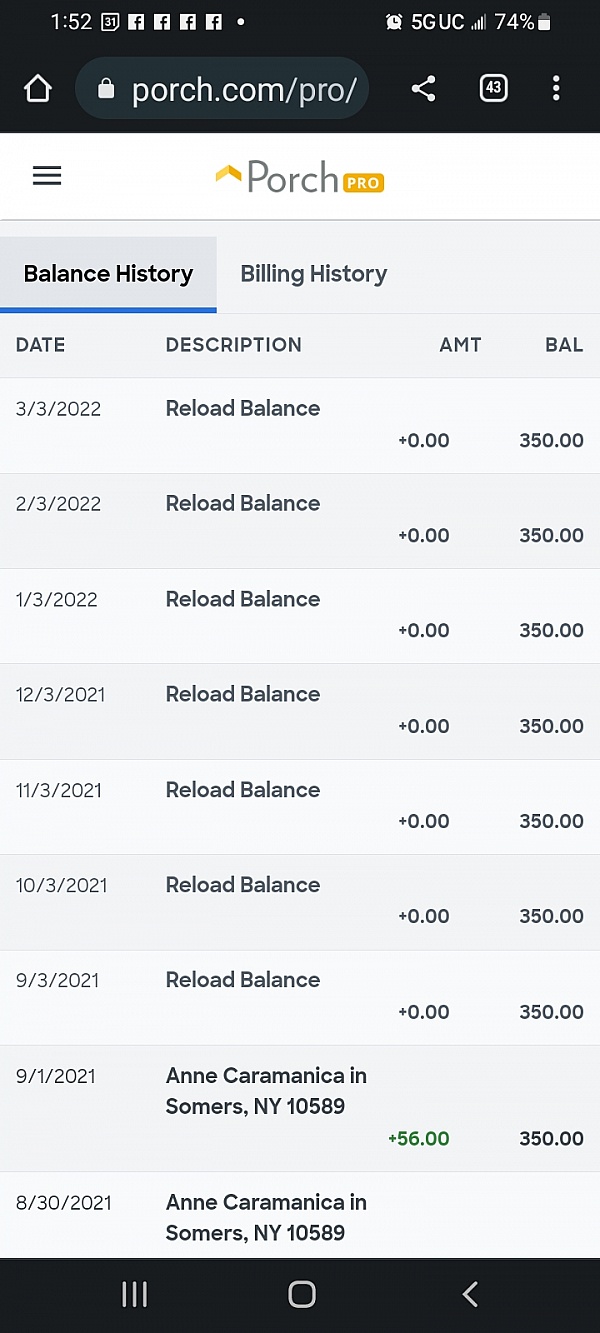Share this page from the browser
This screenshot has width=600, height=1333.
424,89
